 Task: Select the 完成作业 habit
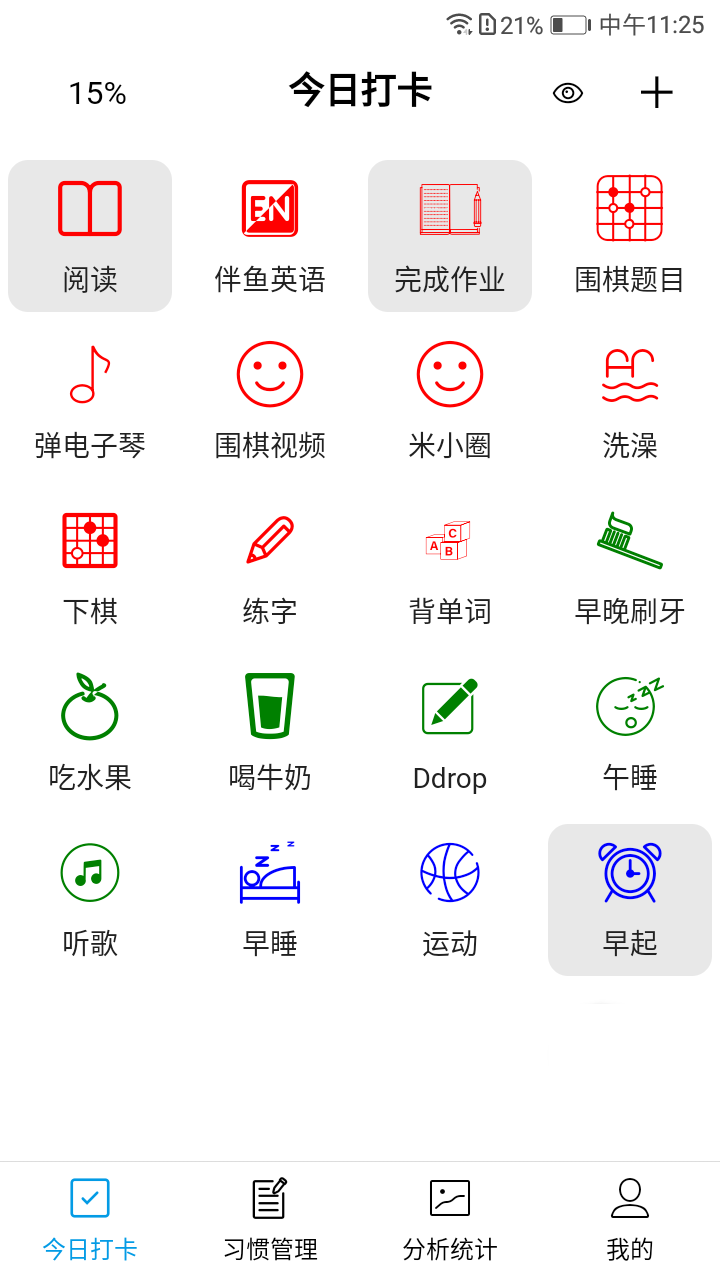coord(450,236)
